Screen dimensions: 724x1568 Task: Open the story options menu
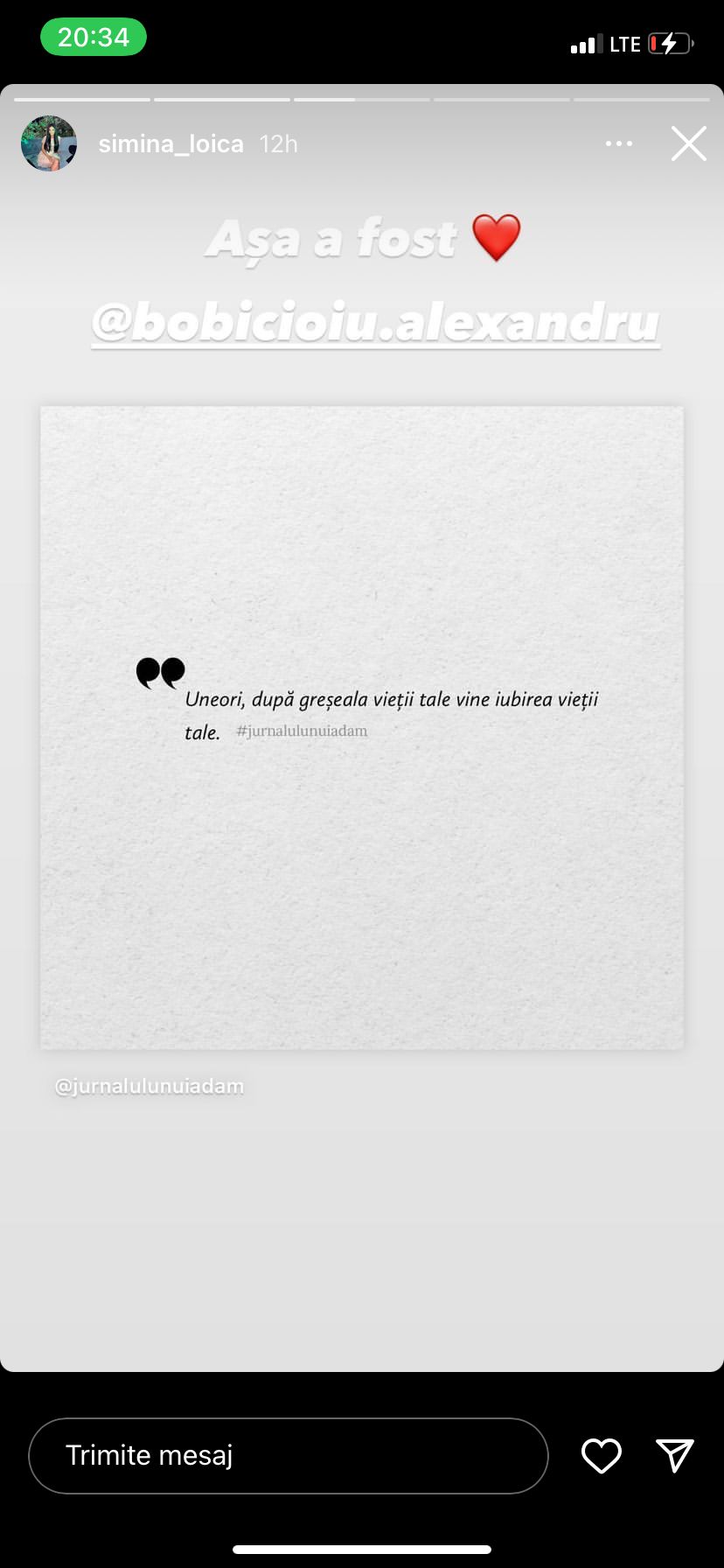(x=618, y=143)
